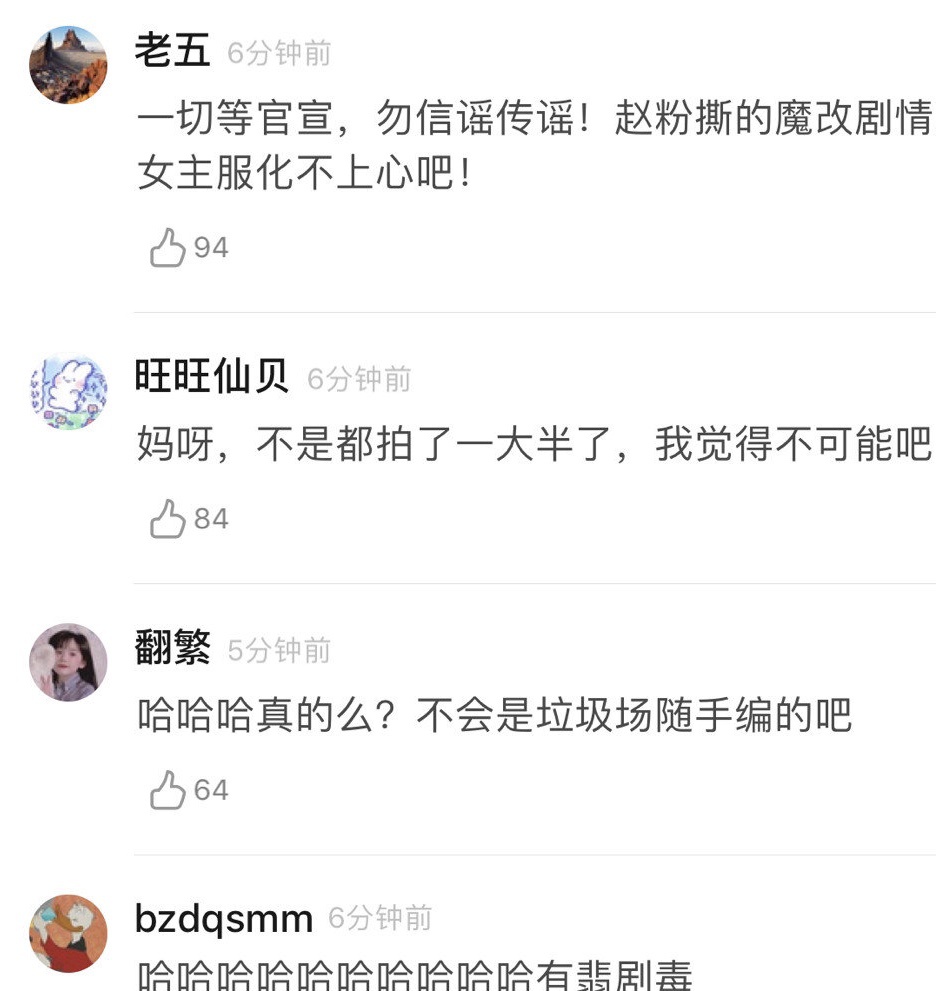Open 老五's profile avatar
This screenshot has height=991, width=936.
point(68,65)
